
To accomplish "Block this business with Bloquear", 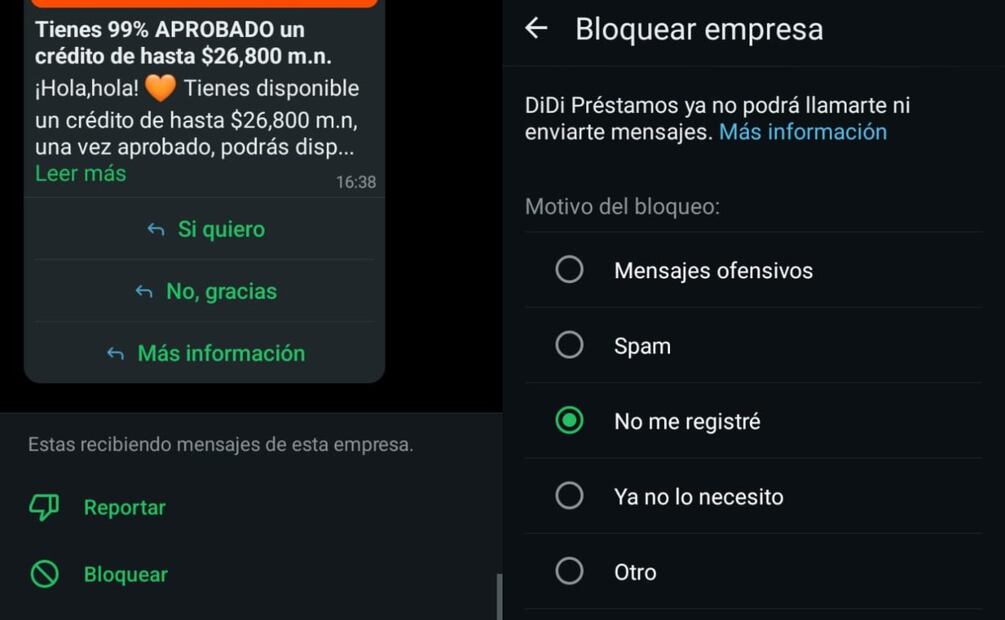I will 124,574.
